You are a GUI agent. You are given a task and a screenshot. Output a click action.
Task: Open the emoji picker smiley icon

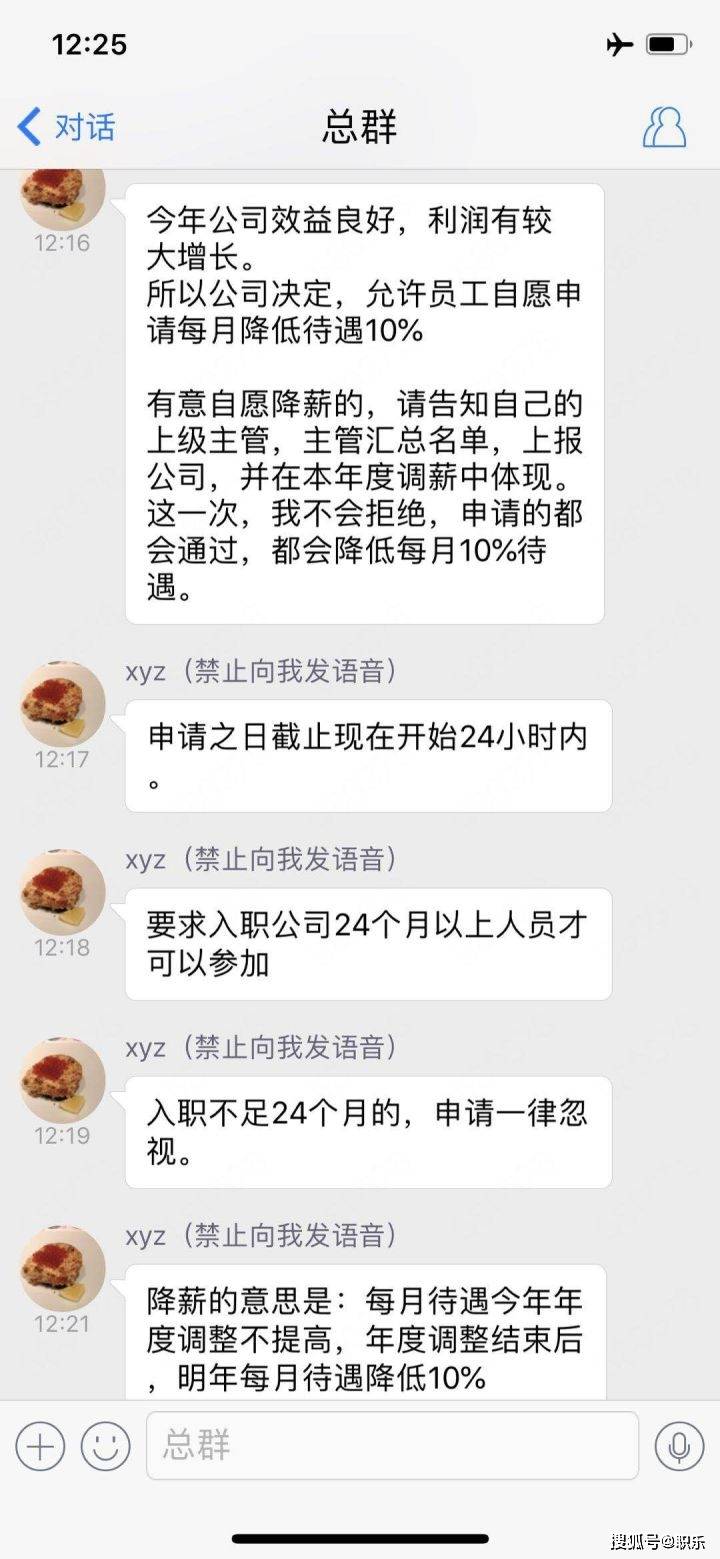coord(107,1446)
